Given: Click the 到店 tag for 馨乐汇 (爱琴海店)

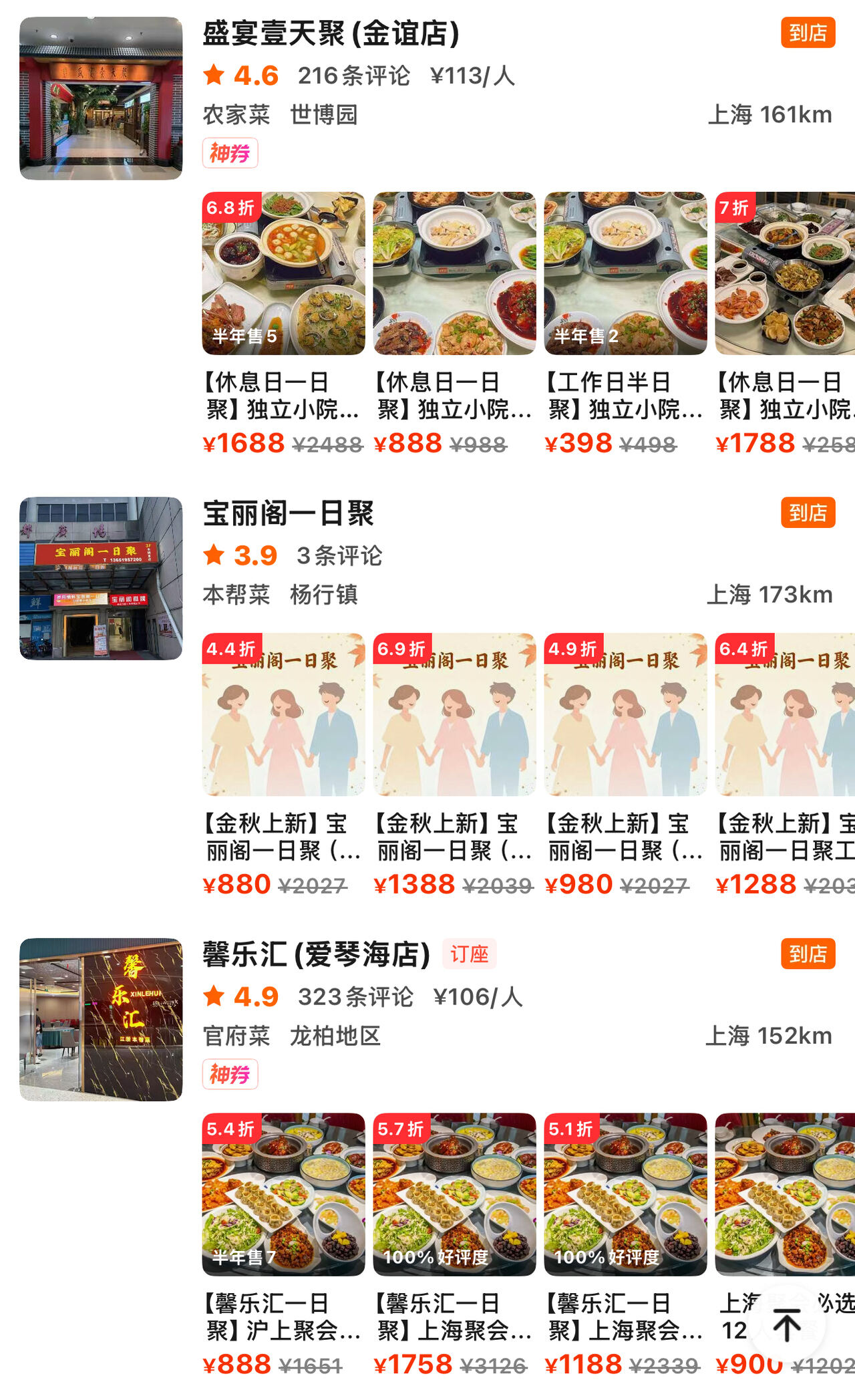Looking at the screenshot, I should tap(808, 954).
